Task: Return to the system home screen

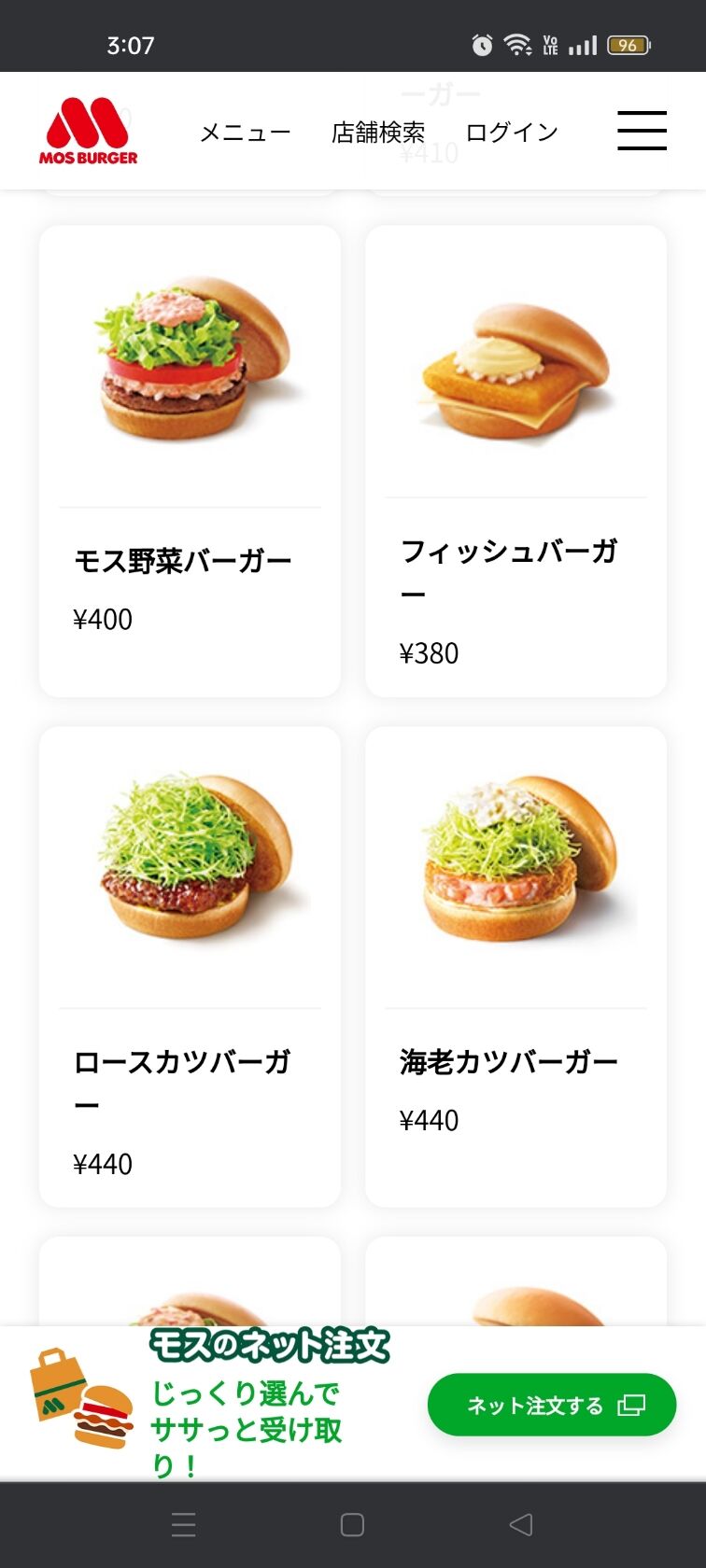Action: coord(352,1525)
